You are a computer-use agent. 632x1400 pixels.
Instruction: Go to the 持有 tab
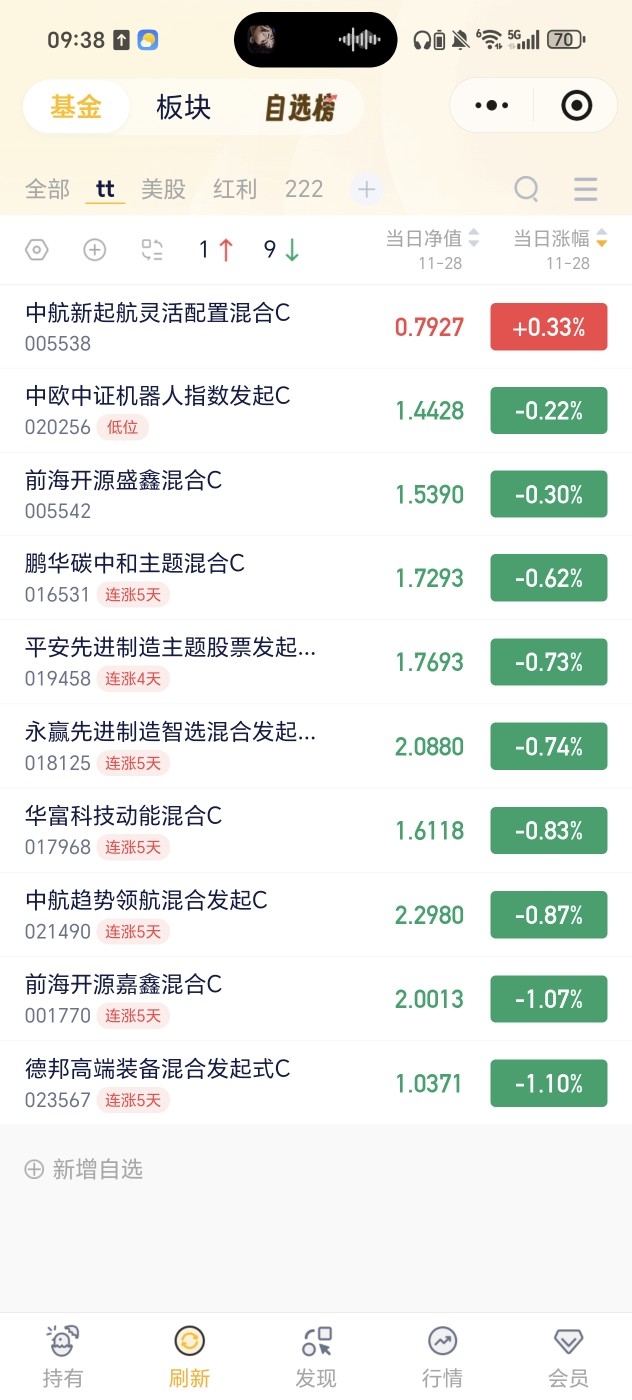pyautogui.click(x=63, y=1356)
